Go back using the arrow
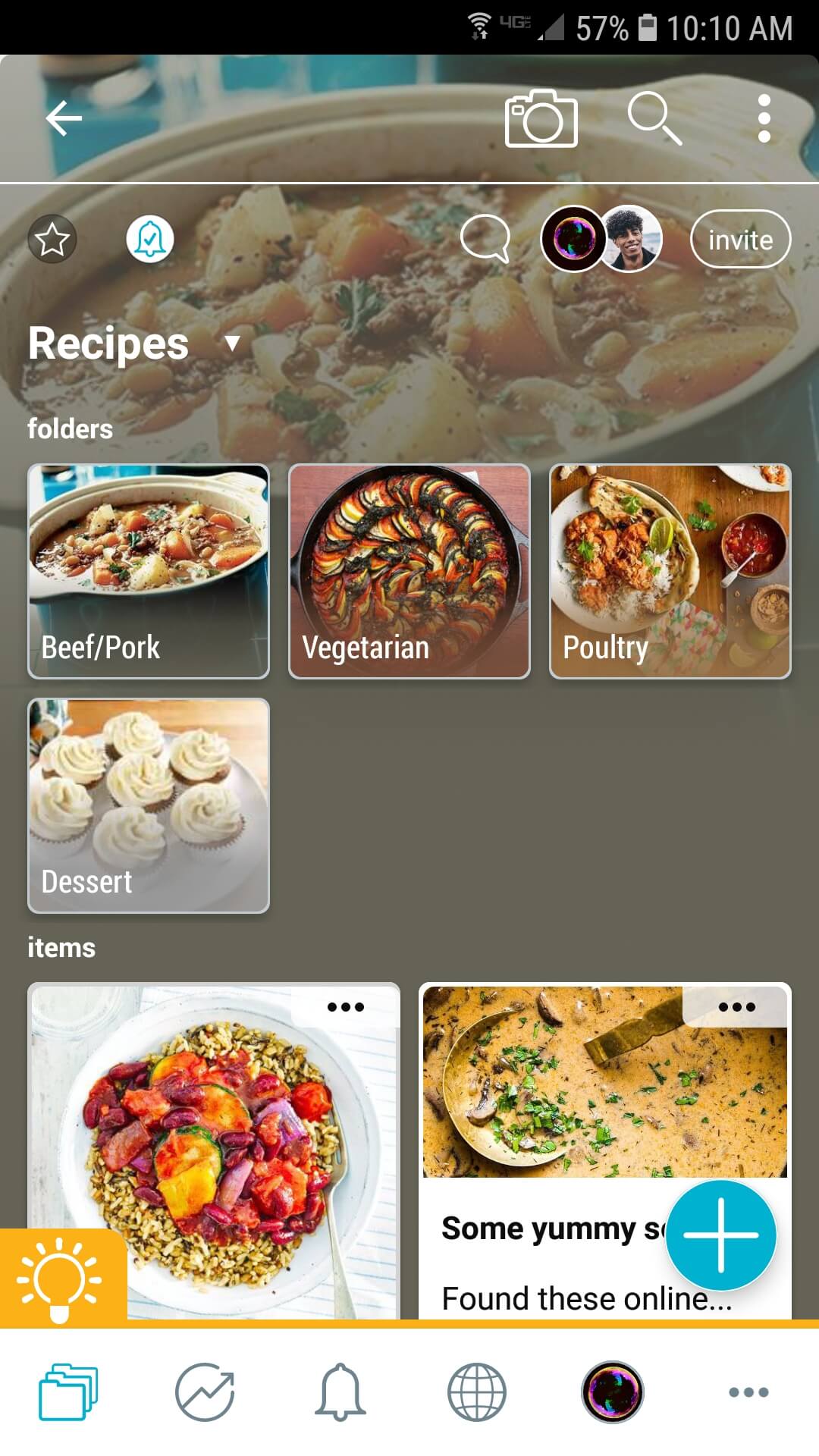 click(64, 118)
